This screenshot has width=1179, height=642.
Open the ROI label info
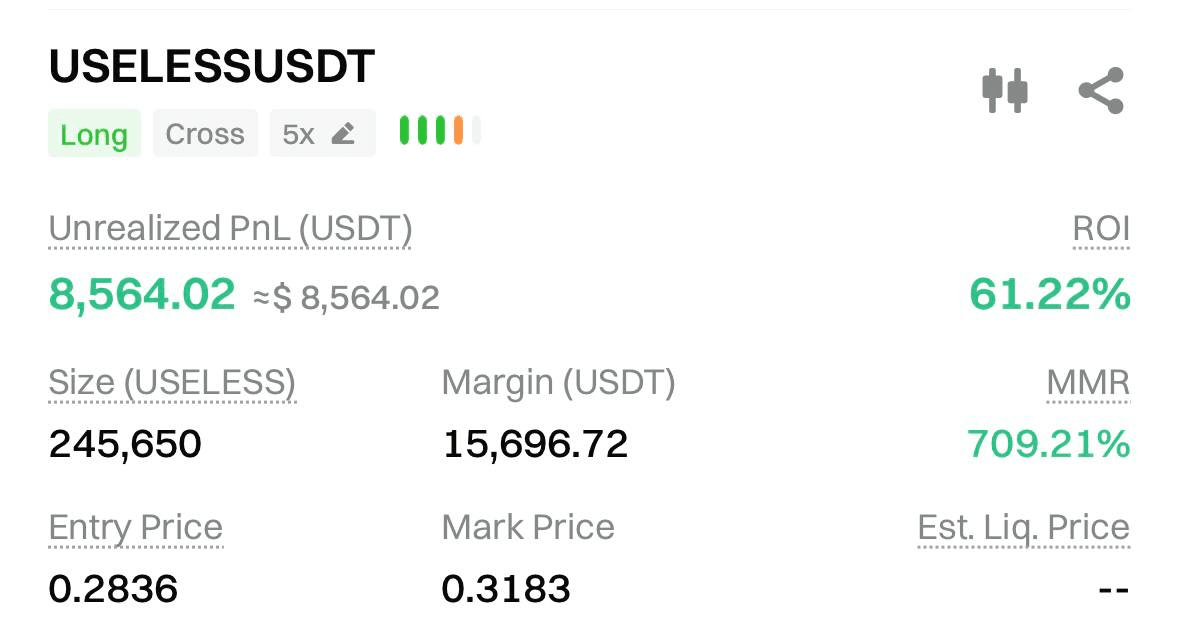click(1101, 229)
